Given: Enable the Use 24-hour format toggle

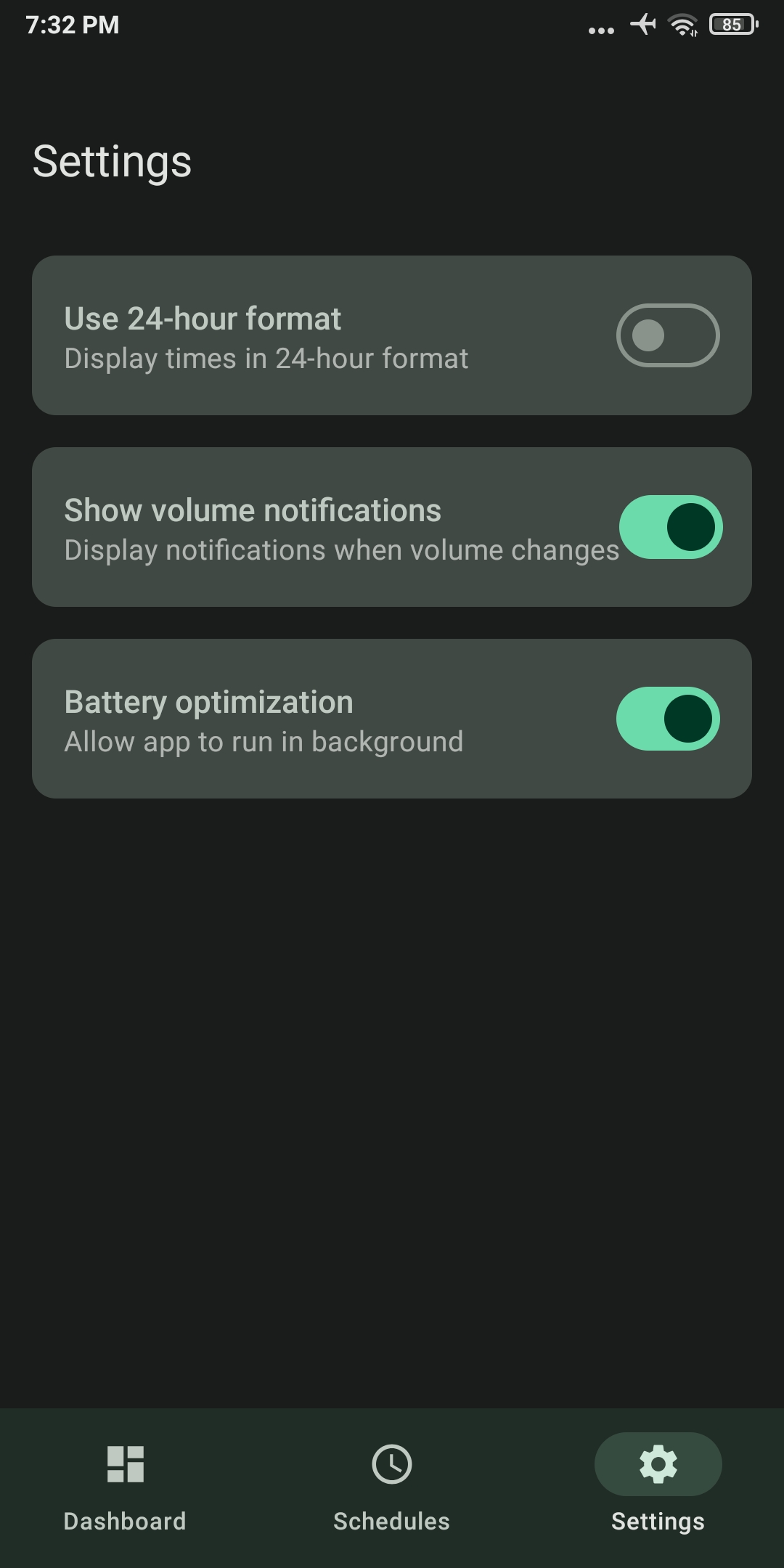Looking at the screenshot, I should pyautogui.click(x=668, y=335).
